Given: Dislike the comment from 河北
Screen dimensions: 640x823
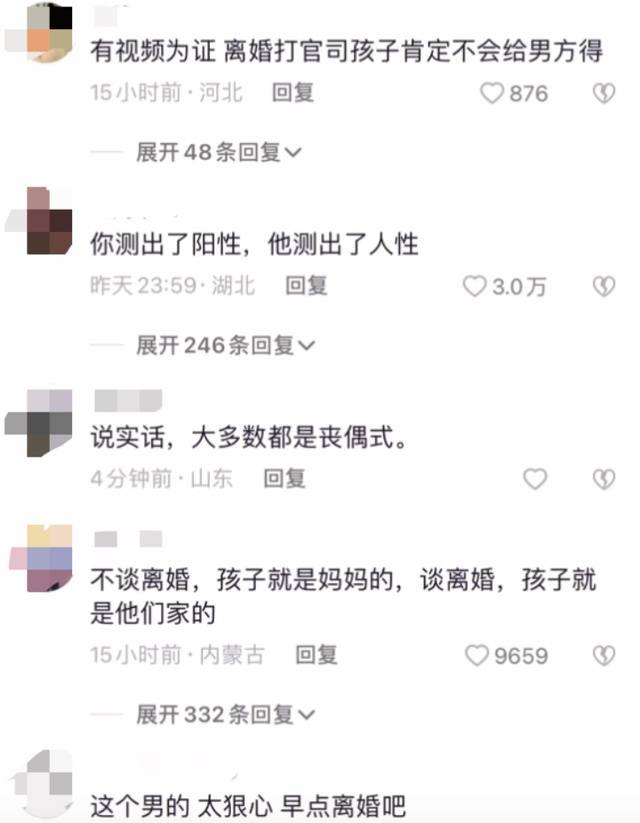Looking at the screenshot, I should pyautogui.click(x=603, y=94).
